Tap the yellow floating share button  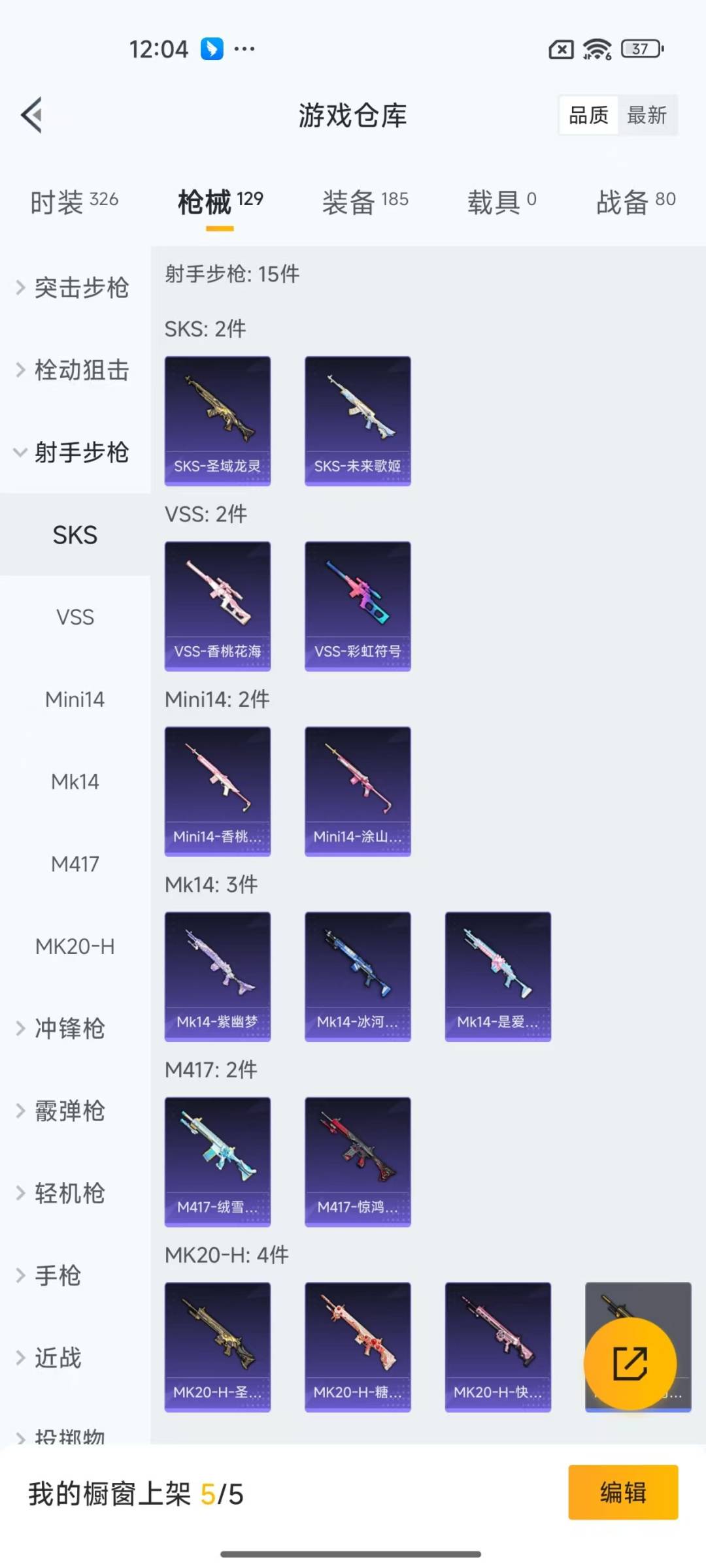[630, 1363]
